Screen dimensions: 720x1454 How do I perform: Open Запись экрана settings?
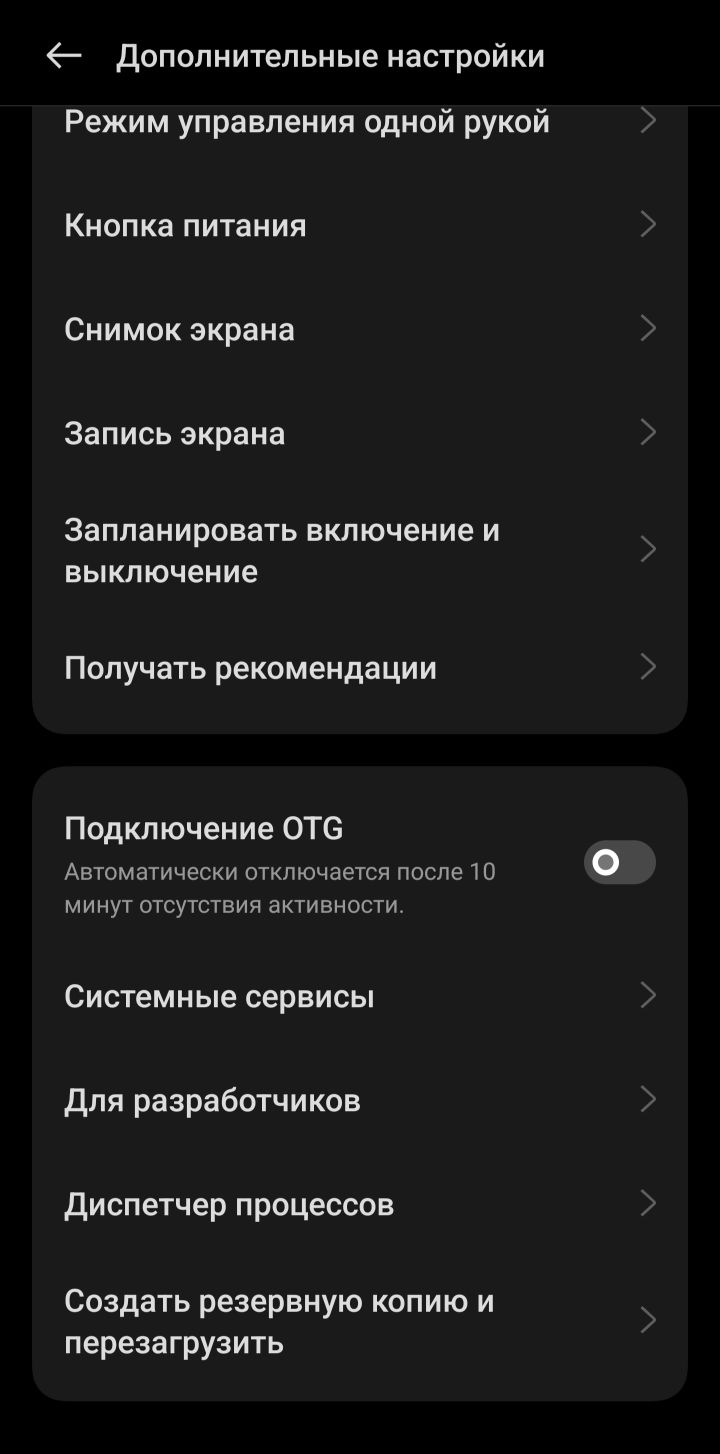pyautogui.click(x=175, y=433)
